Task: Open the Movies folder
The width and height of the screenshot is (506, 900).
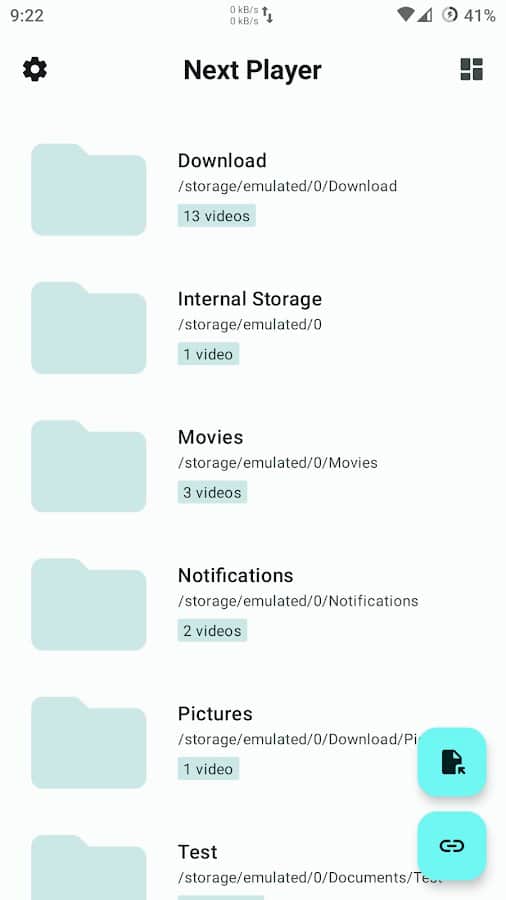Action: (x=253, y=466)
